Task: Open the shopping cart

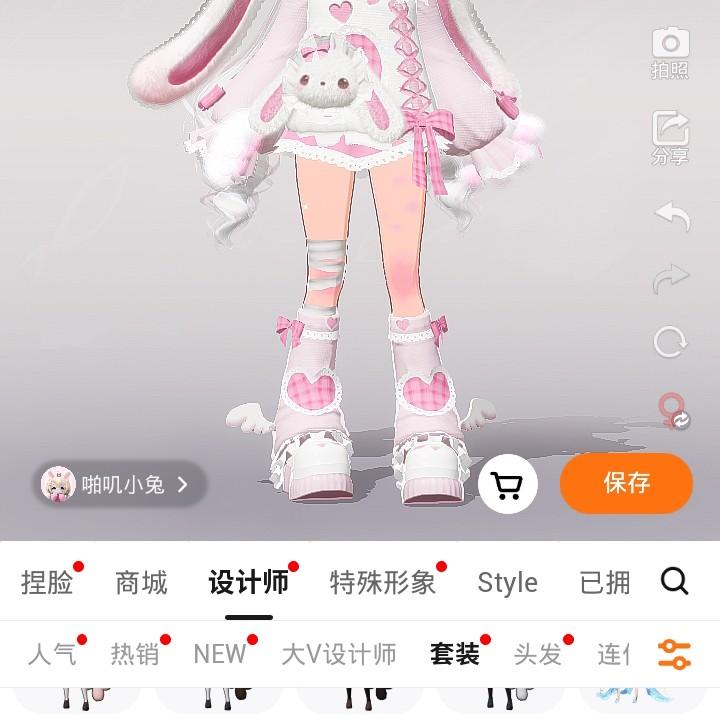Action: pyautogui.click(x=507, y=485)
